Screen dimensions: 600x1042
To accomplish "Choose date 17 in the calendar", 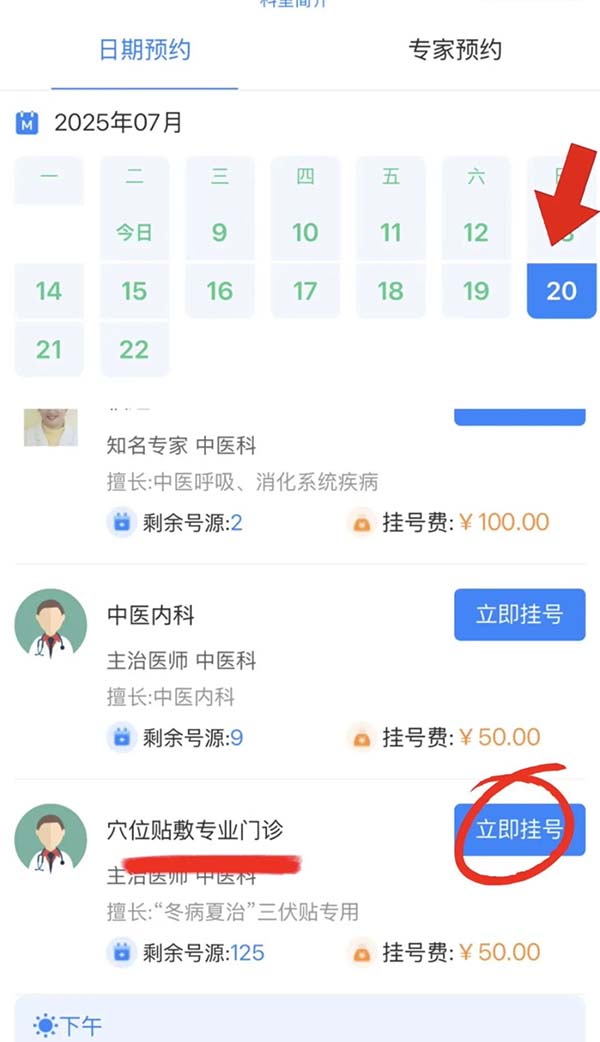I will pos(305,291).
